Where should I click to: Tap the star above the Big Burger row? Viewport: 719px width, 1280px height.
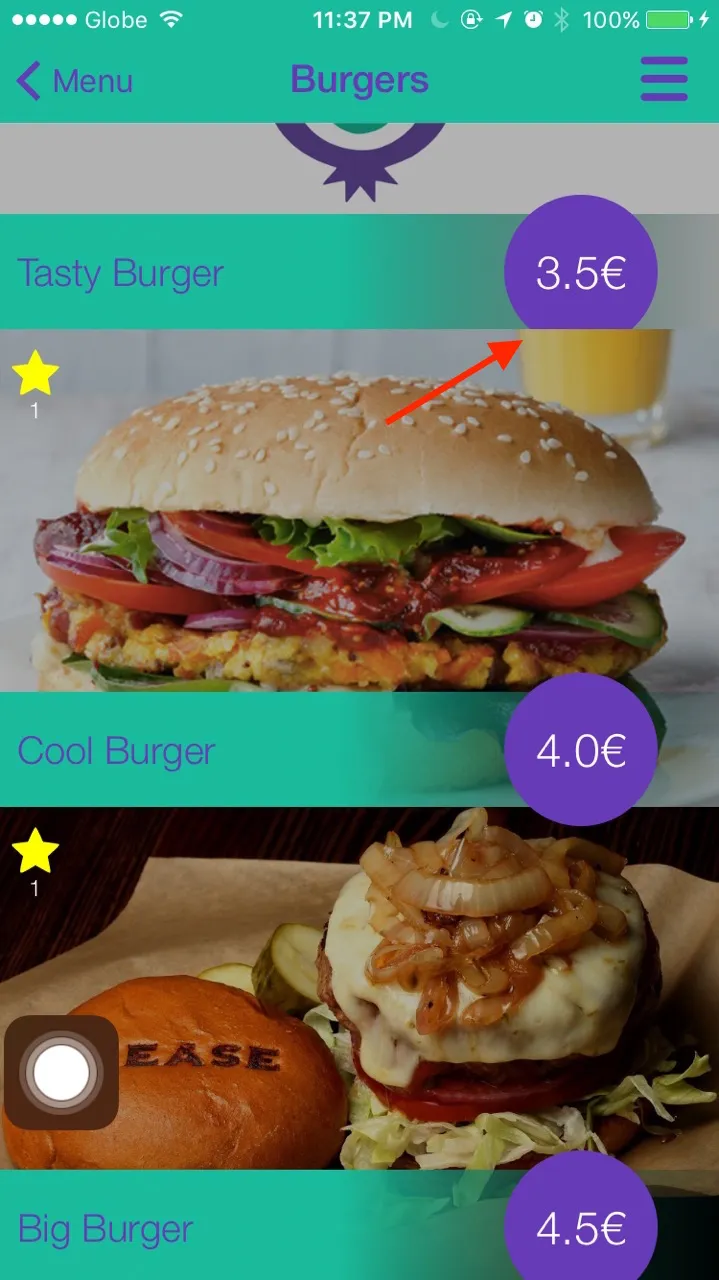point(35,852)
